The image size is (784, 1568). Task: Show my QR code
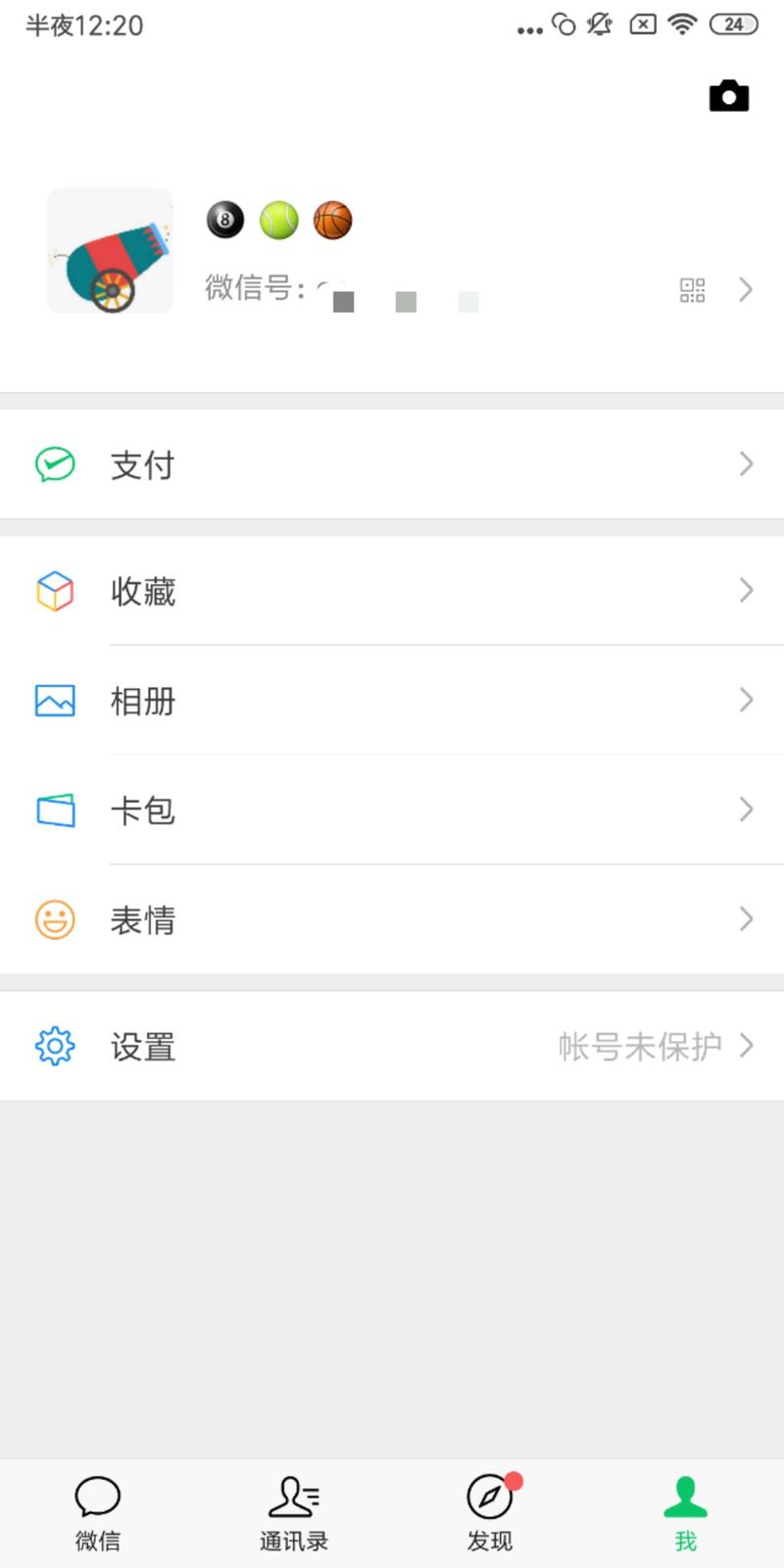click(692, 290)
